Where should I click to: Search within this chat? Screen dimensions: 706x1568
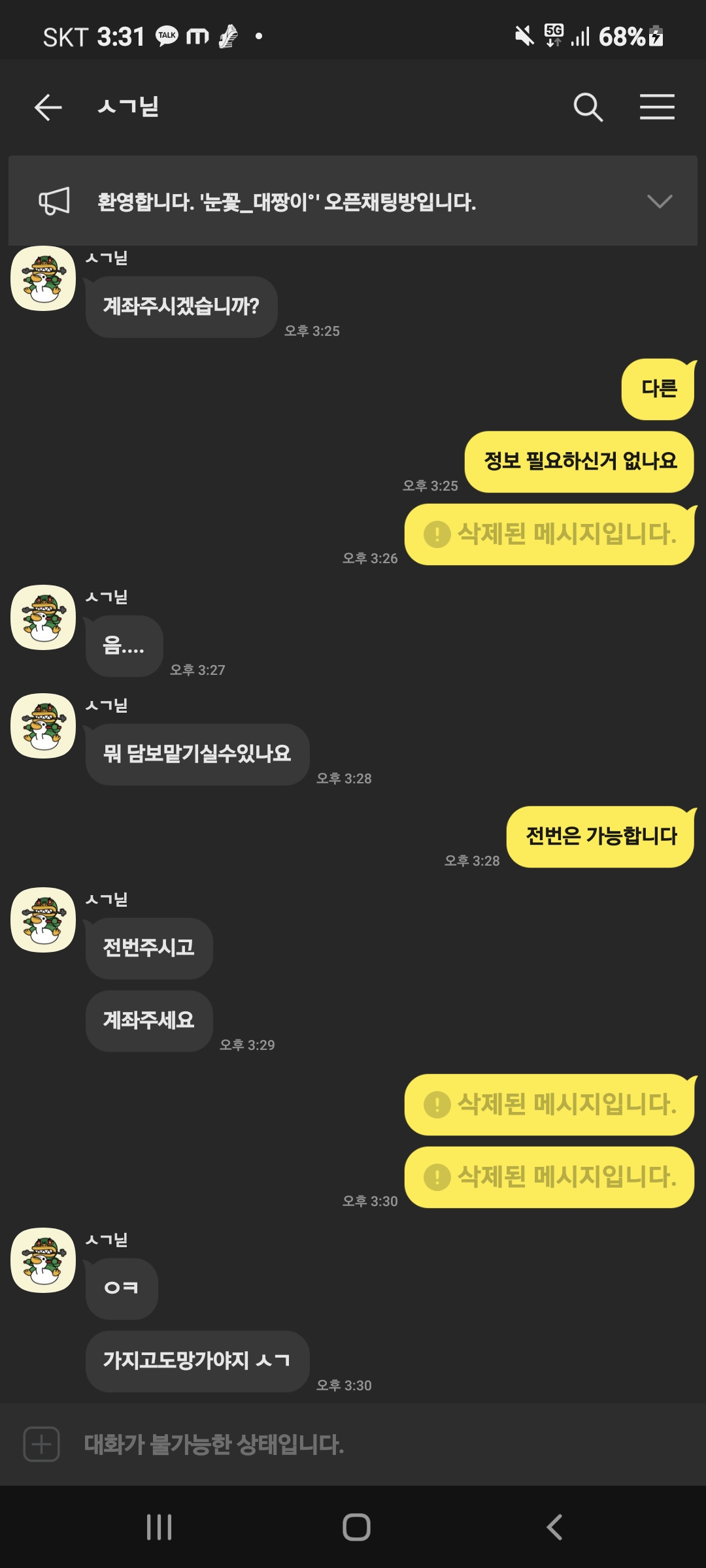coord(588,107)
